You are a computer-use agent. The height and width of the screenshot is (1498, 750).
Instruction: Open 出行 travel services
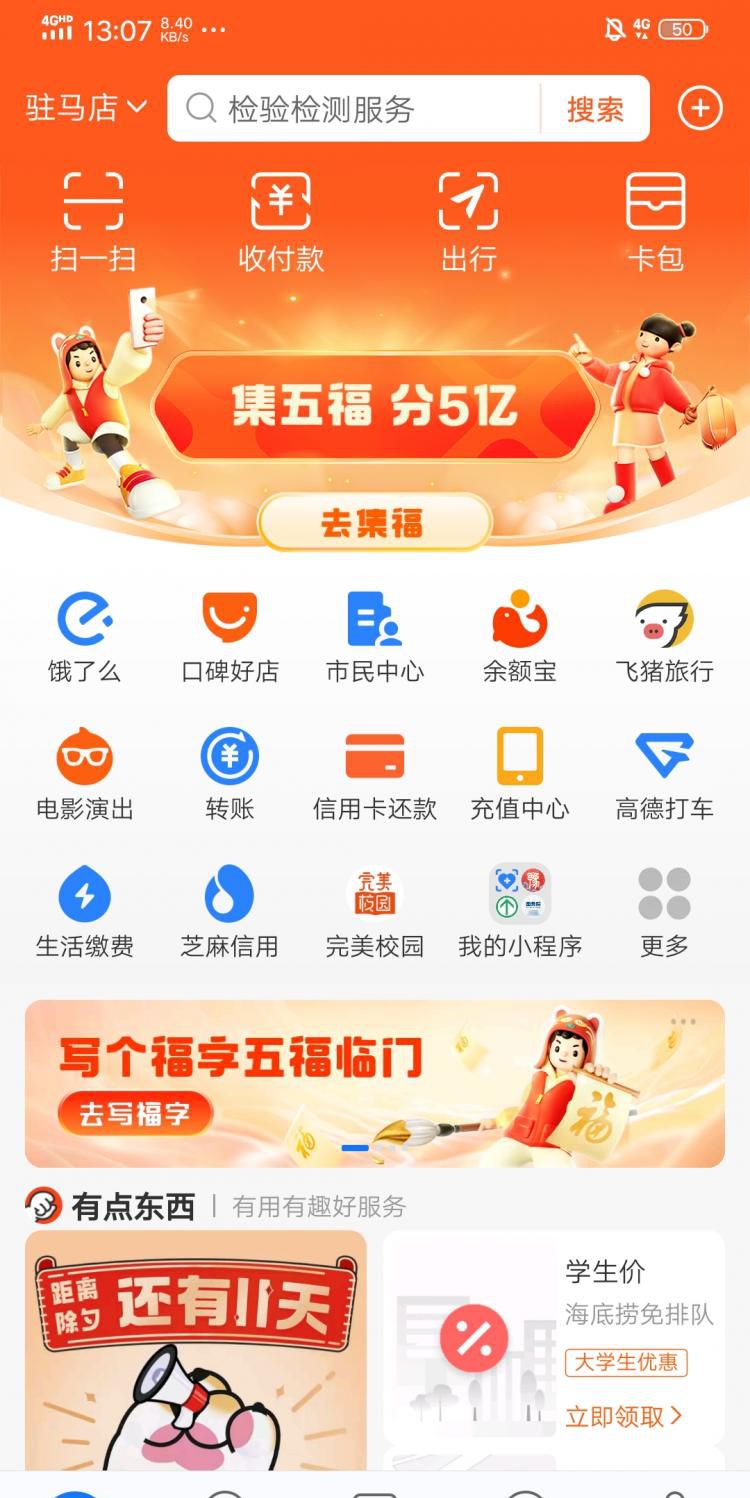click(x=468, y=221)
